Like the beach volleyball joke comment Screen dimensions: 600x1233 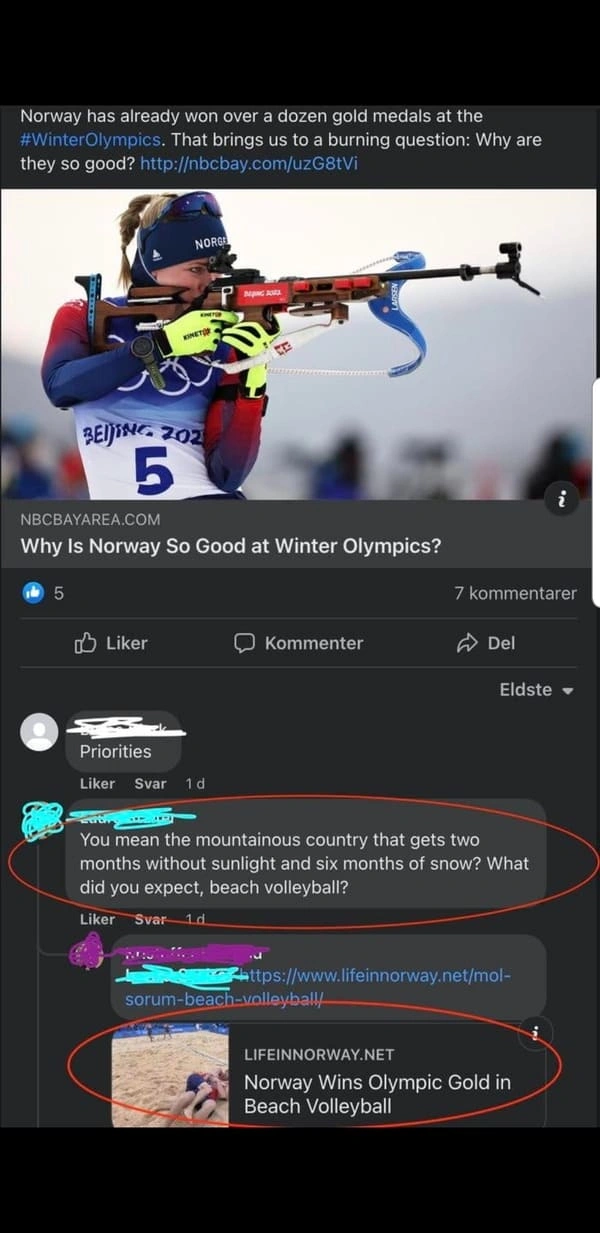pos(97,919)
